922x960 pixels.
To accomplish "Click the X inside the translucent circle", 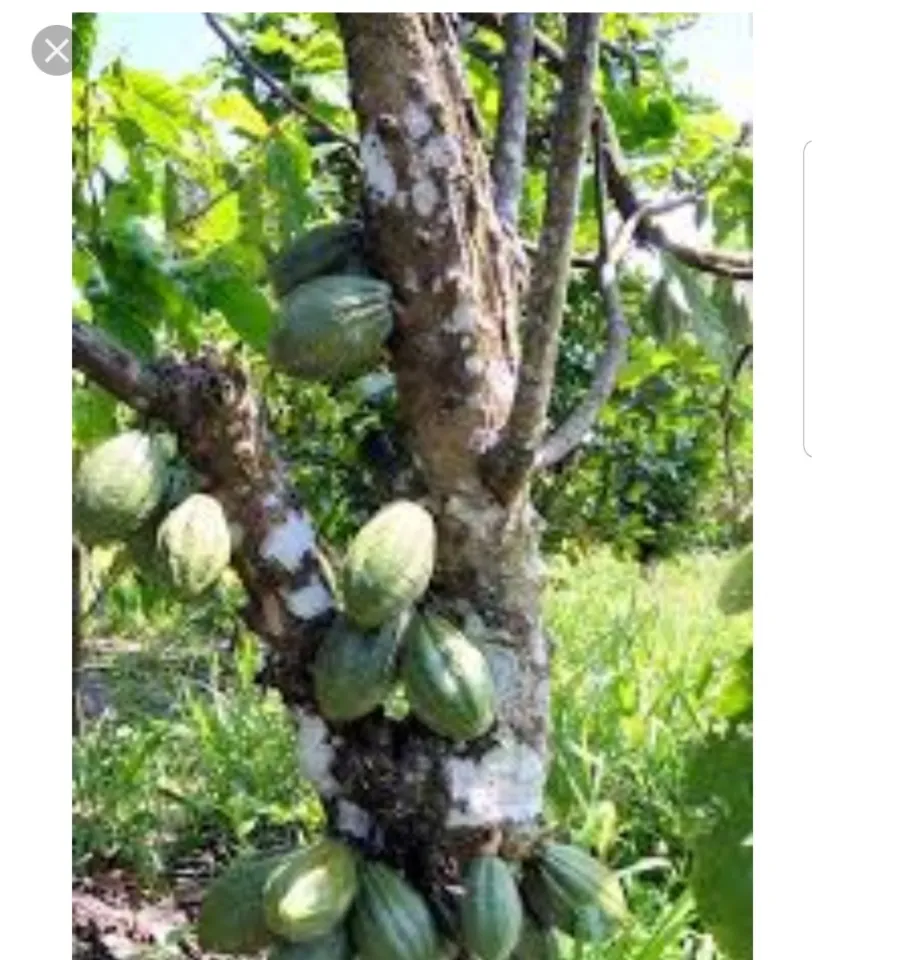I will [55, 50].
